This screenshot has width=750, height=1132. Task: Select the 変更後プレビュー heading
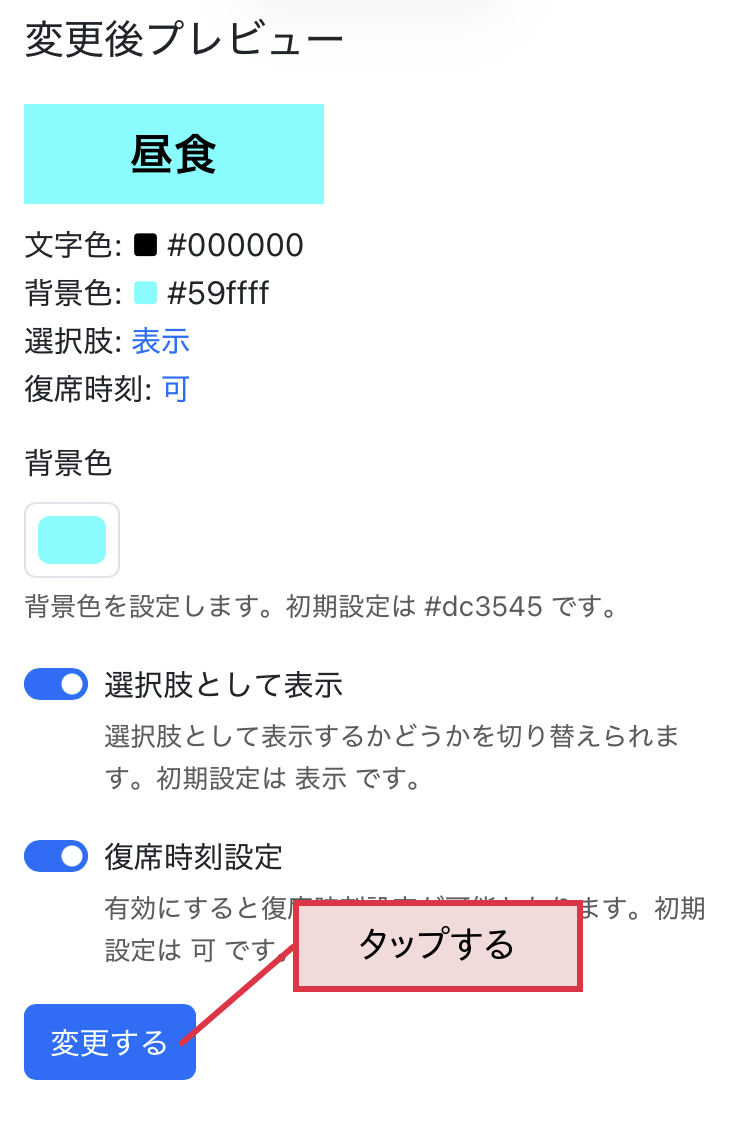coord(183,37)
